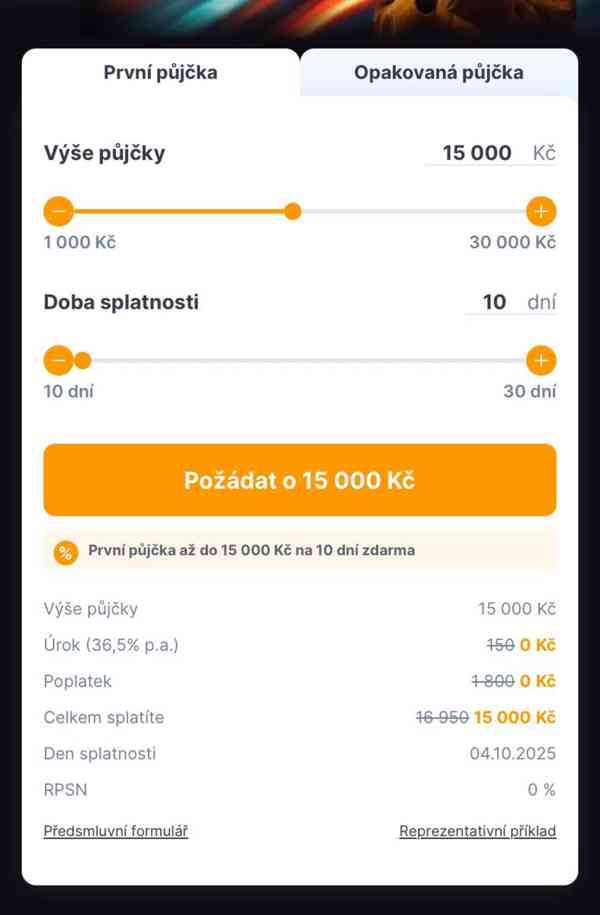Screen dimensions: 600x915
Task: Decrease Doba splatnosti with minus button
Action: 58,360
